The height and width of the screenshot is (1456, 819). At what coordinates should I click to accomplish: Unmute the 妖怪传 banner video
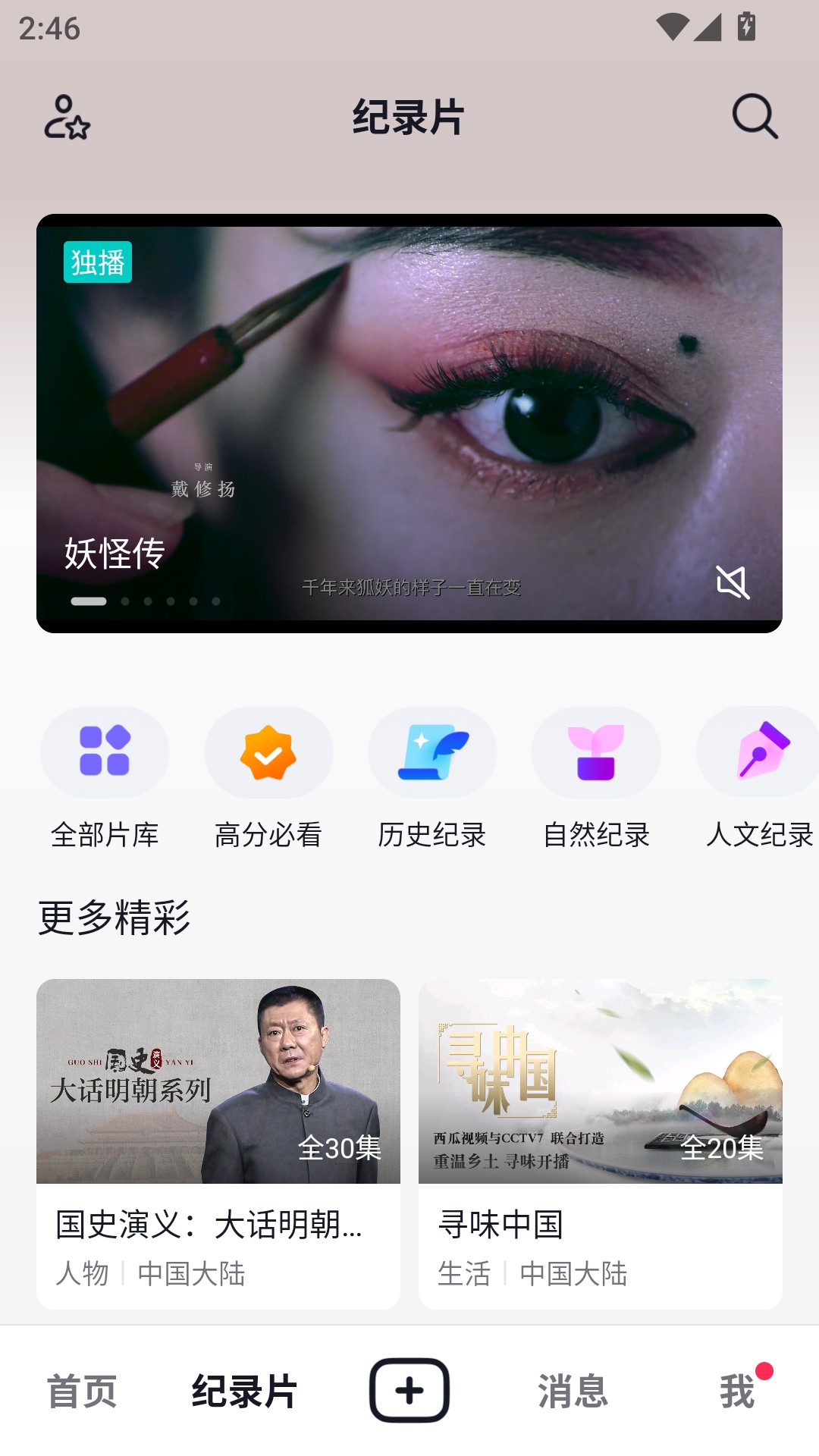(x=732, y=581)
